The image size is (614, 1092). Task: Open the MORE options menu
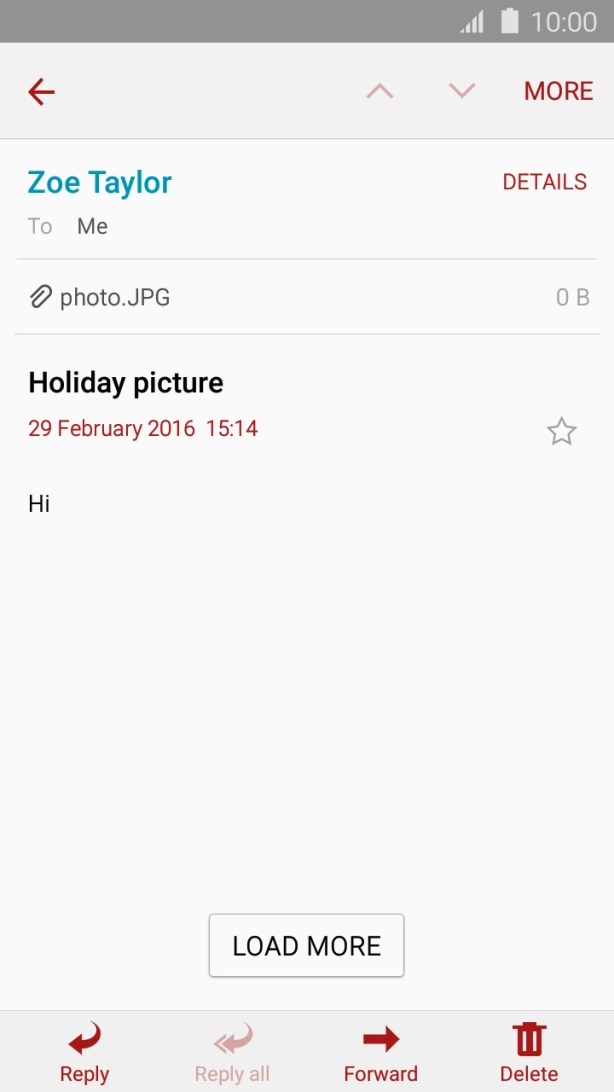coord(558,92)
